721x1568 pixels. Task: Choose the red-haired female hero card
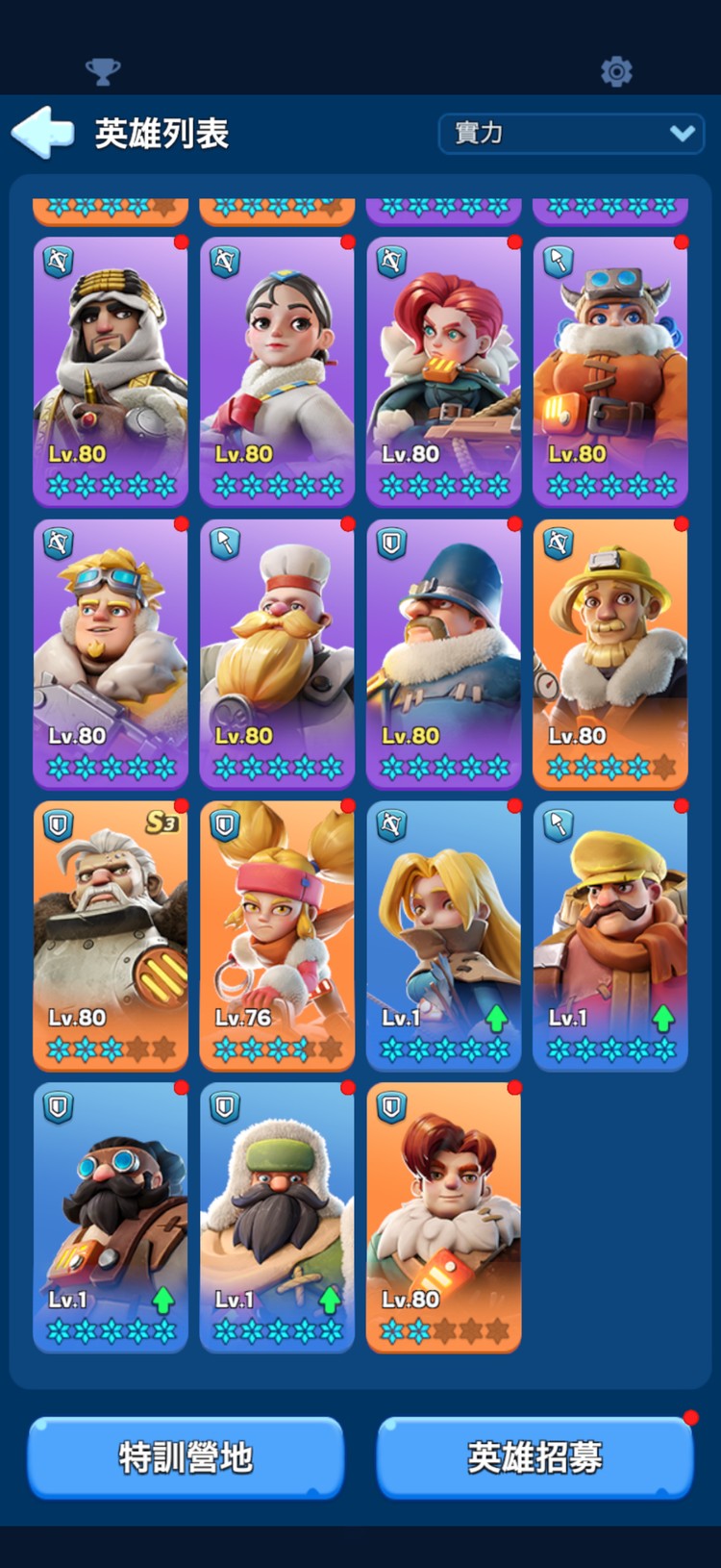tap(443, 370)
